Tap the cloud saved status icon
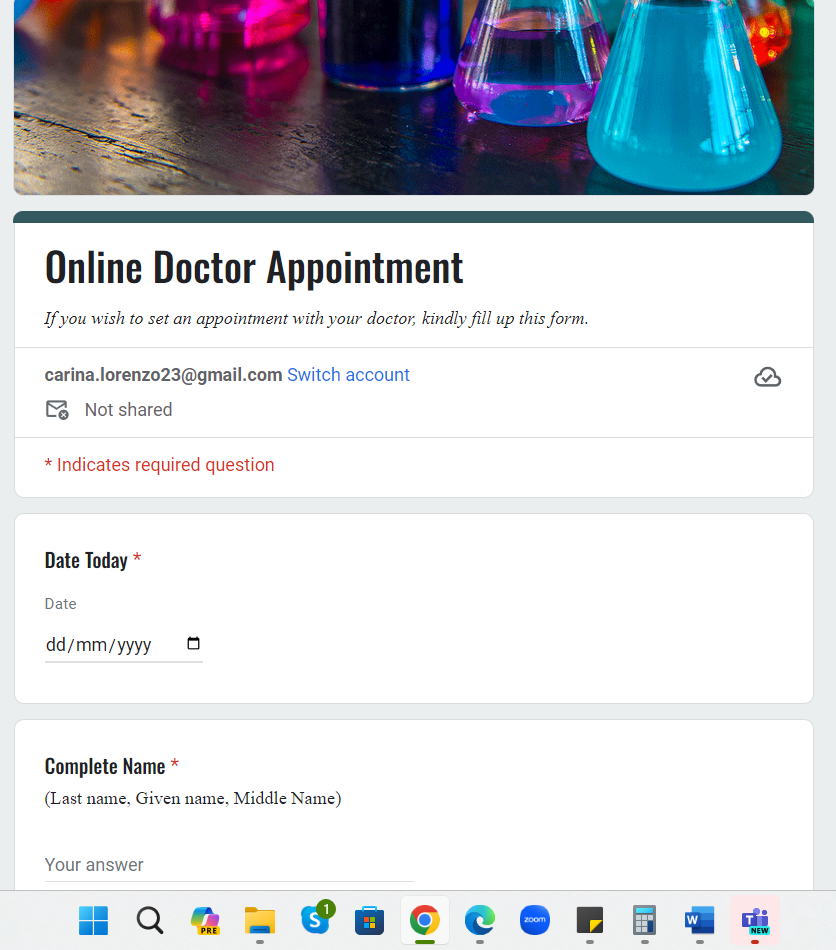The width and height of the screenshot is (836, 950). (x=767, y=377)
